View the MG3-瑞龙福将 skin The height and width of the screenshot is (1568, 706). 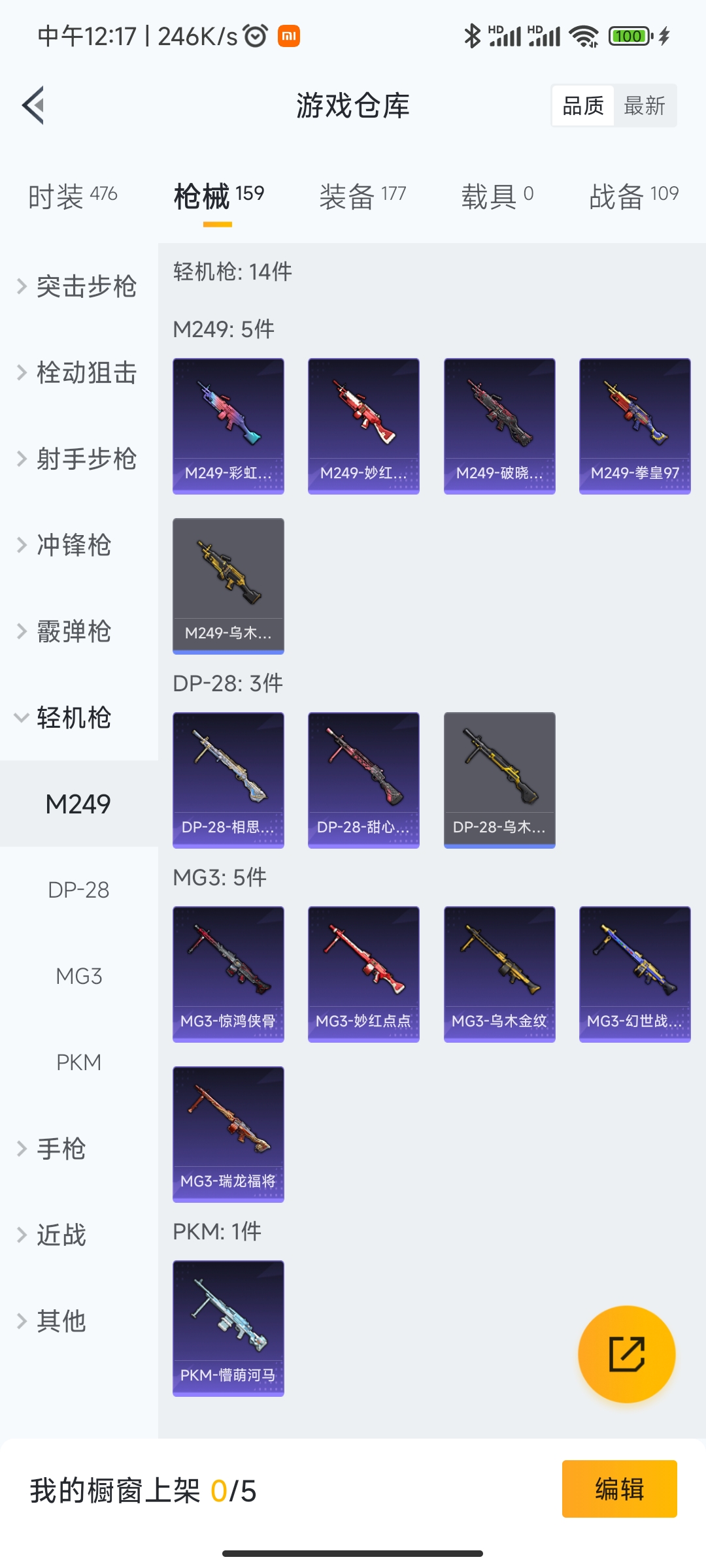point(228,1134)
